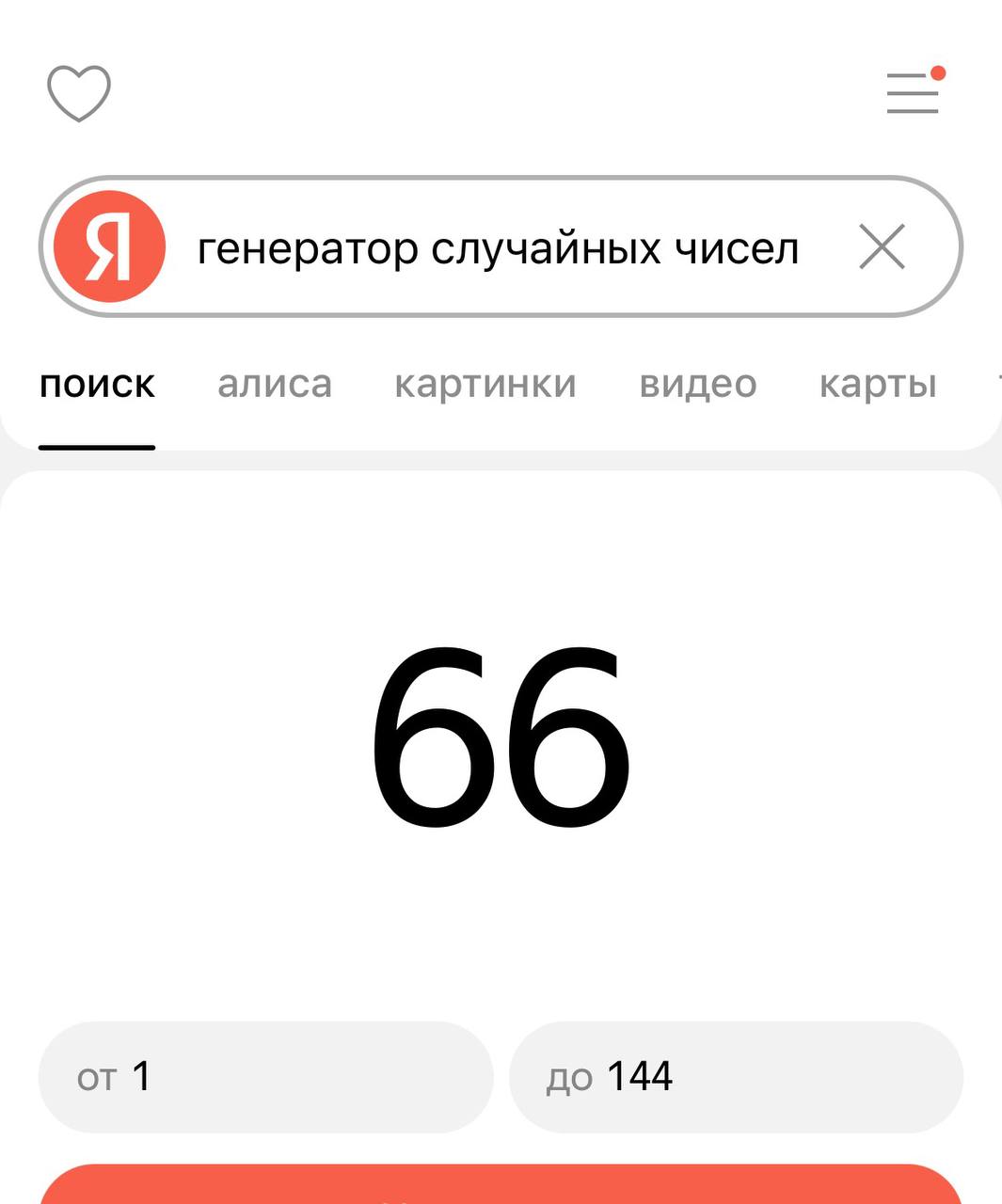The image size is (1002, 1204).
Task: Switch to the картинки tab
Action: tap(485, 385)
